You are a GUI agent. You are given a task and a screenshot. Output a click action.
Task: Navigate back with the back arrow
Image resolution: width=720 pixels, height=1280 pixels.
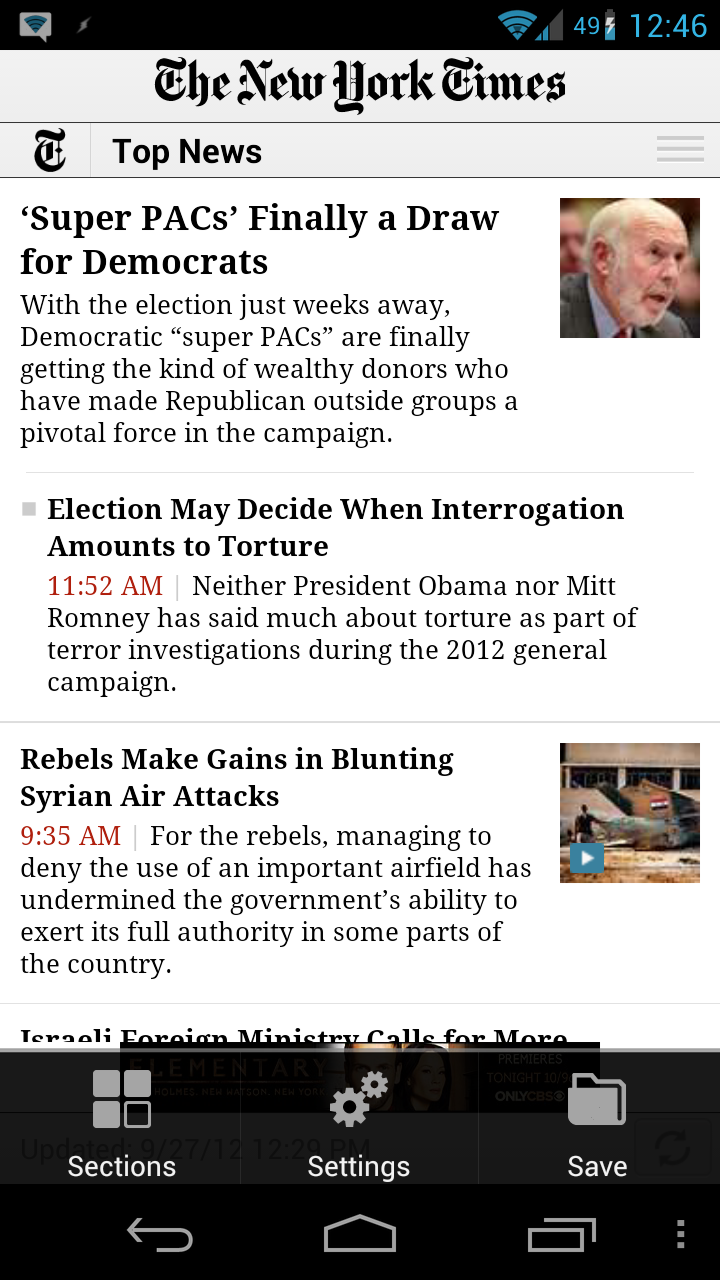coord(160,1233)
